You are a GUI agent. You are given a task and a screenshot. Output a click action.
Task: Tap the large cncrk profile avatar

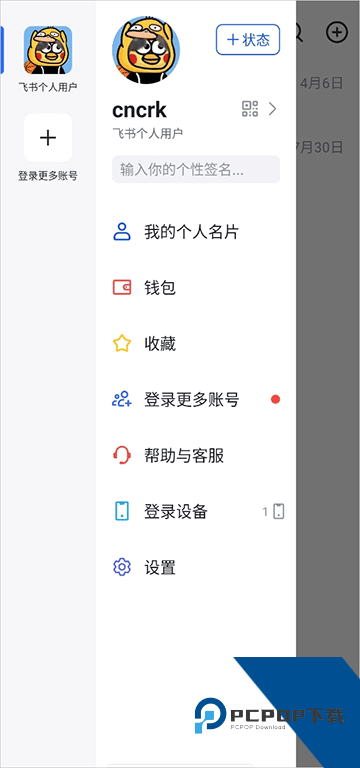146,50
